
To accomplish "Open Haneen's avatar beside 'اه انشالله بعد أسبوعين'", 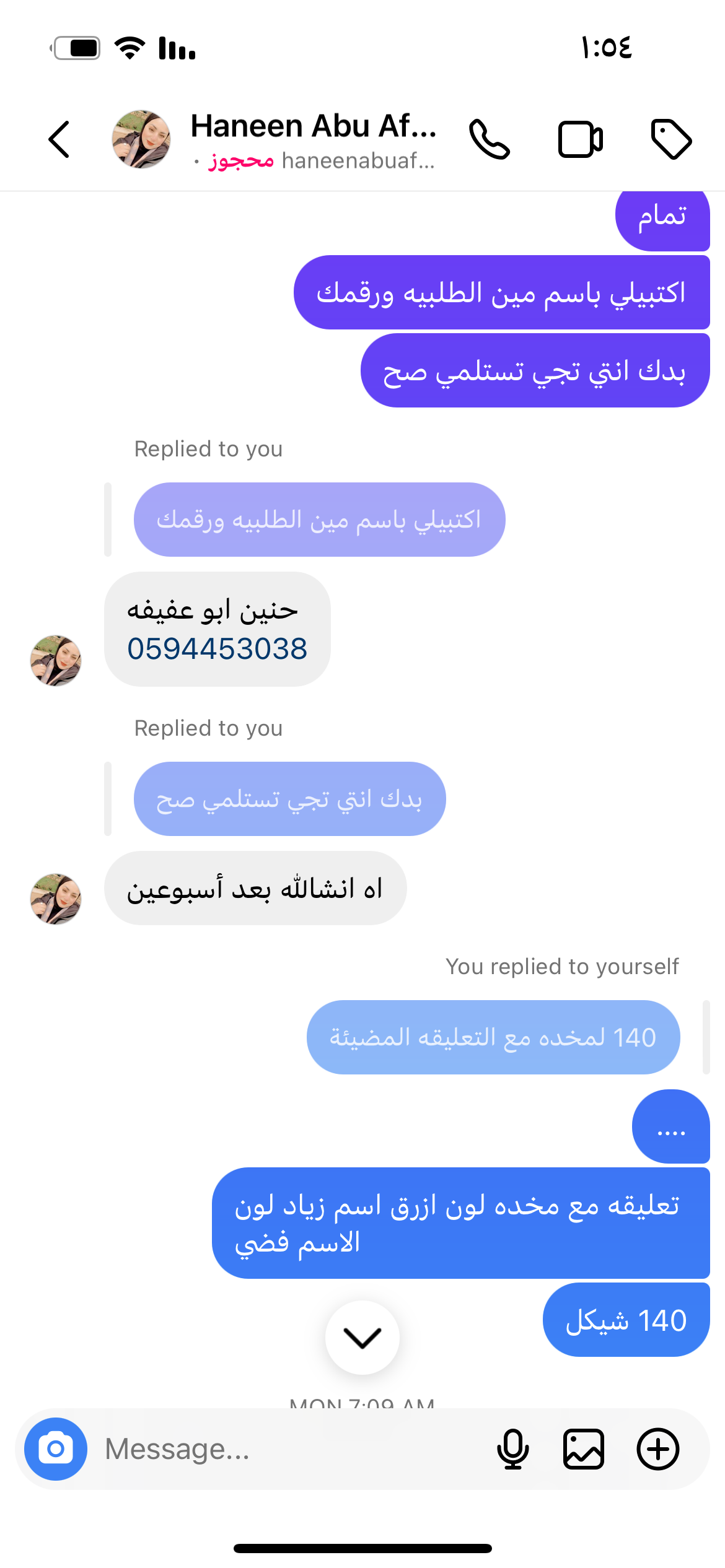I will tap(56, 899).
